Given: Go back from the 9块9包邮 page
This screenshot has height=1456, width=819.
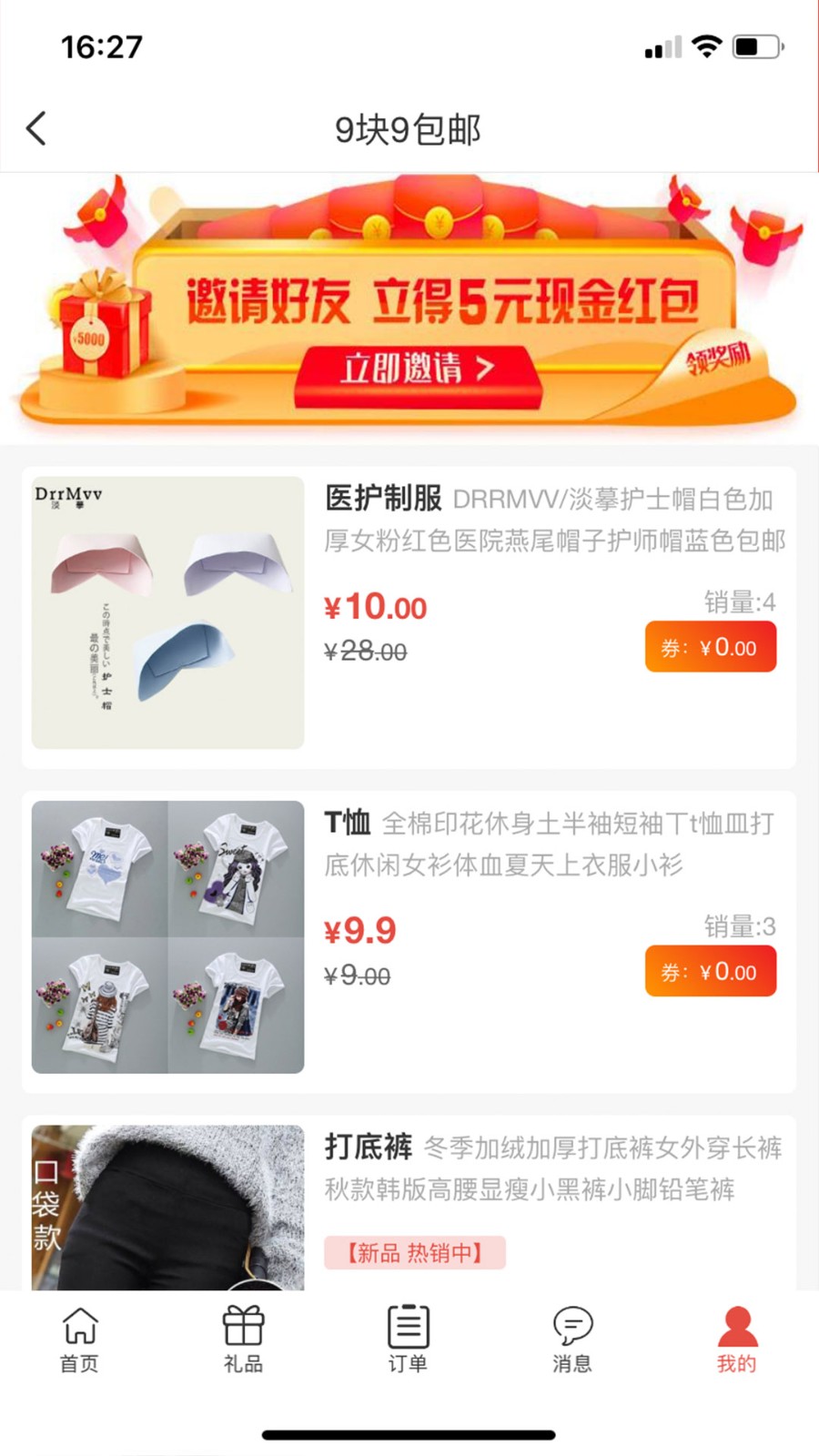Looking at the screenshot, I should [x=36, y=129].
